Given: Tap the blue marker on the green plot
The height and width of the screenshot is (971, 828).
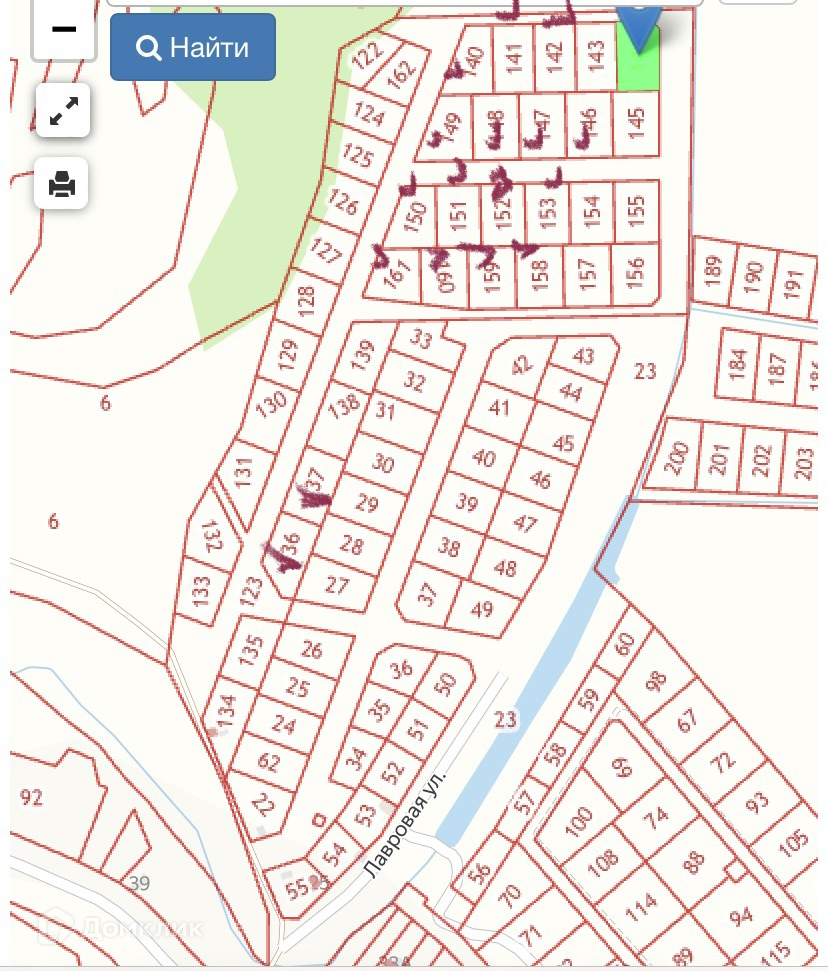Looking at the screenshot, I should pos(638,26).
